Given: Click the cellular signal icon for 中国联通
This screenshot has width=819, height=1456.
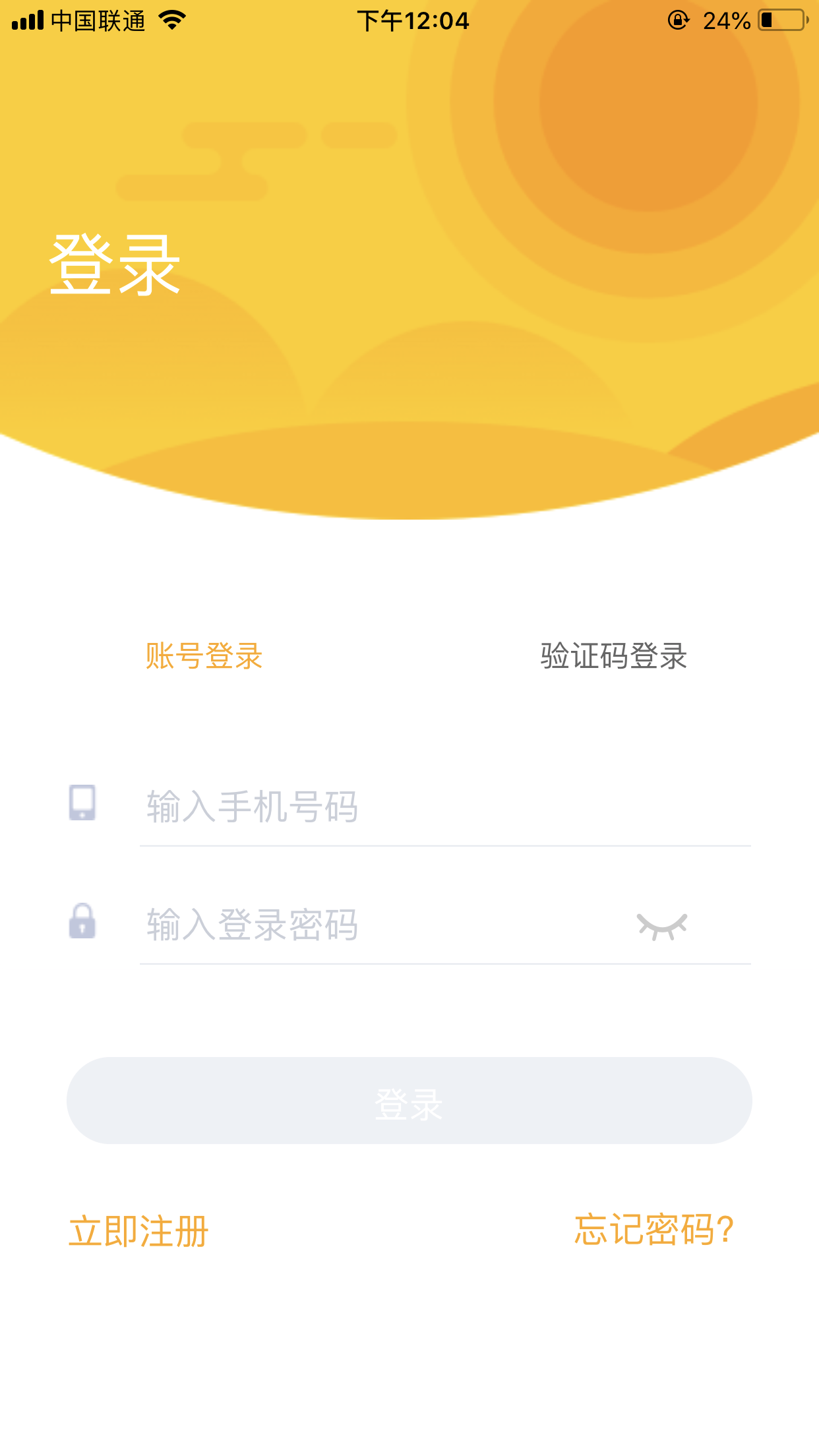Looking at the screenshot, I should point(26,18).
